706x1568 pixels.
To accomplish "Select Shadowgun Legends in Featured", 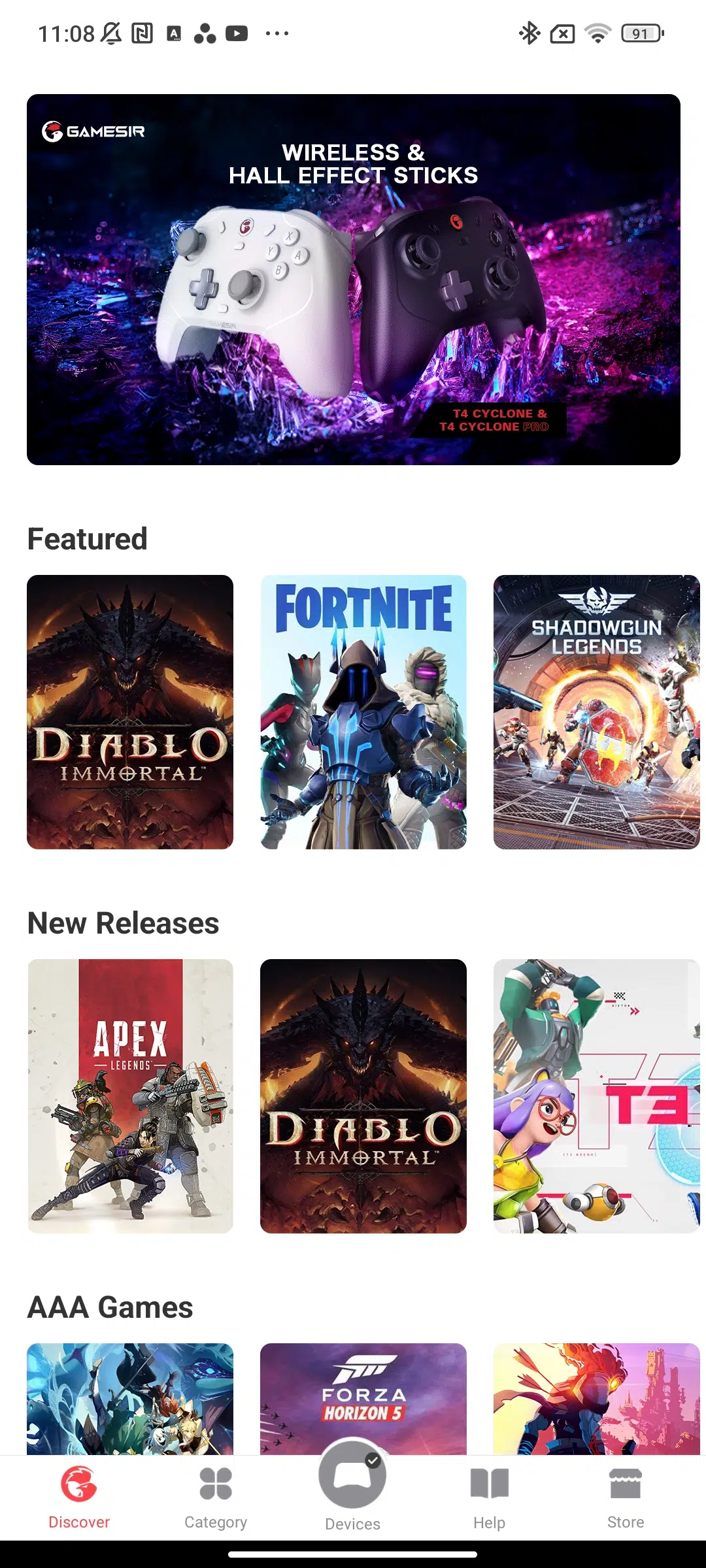I will (x=597, y=712).
